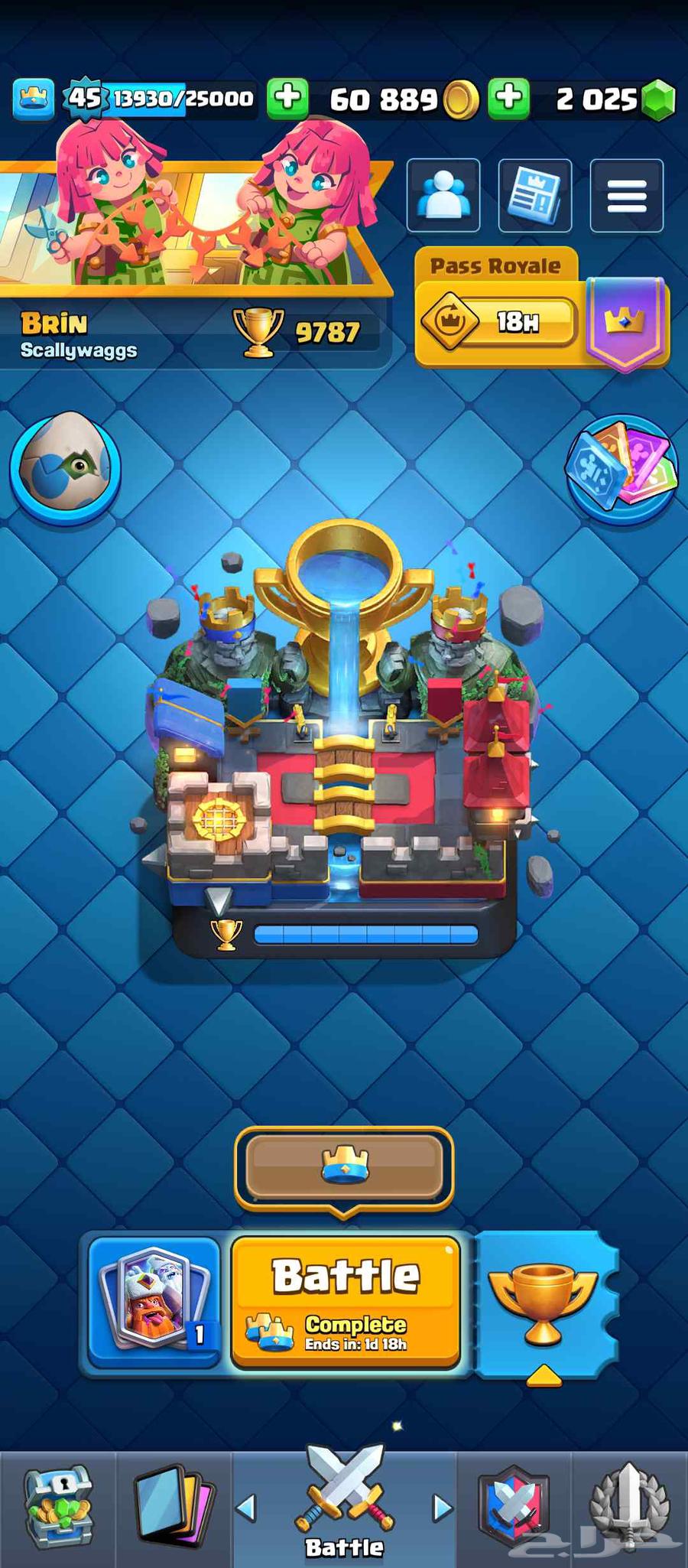Switch to the Events sword tab
The height and width of the screenshot is (1568, 688).
coord(628,1507)
